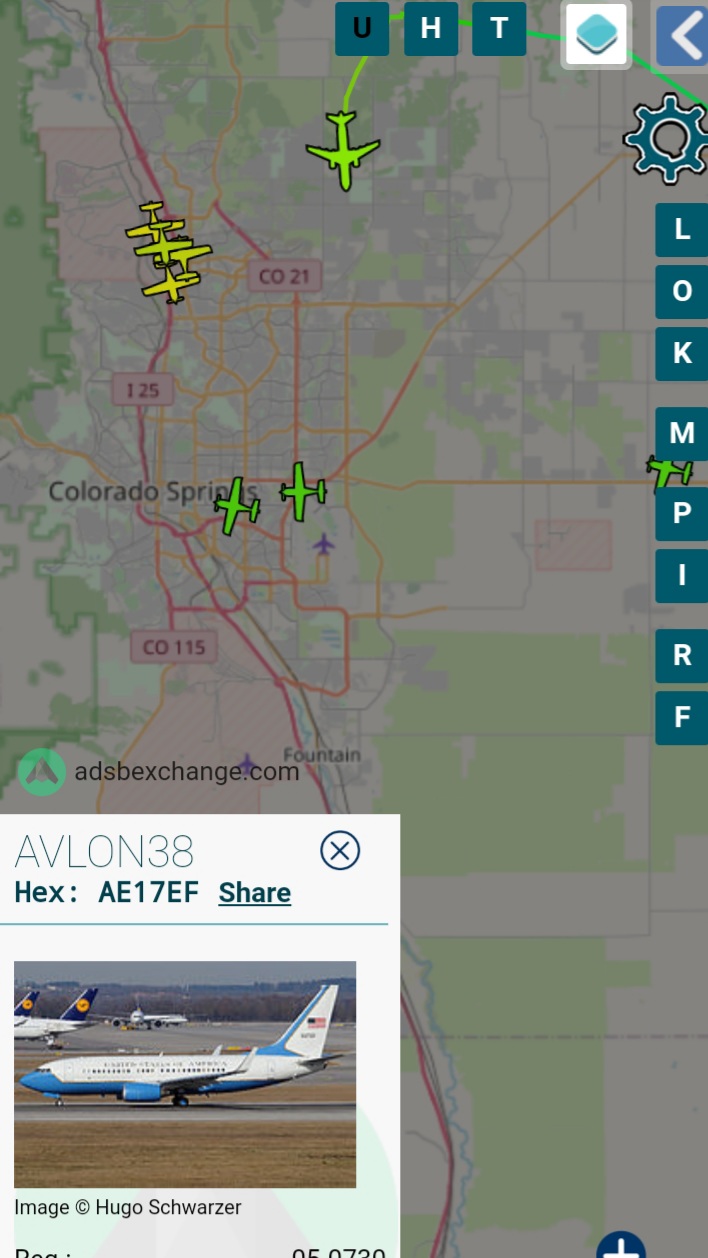Share the AE17EF aircraft link
The image size is (708, 1258).
[255, 893]
